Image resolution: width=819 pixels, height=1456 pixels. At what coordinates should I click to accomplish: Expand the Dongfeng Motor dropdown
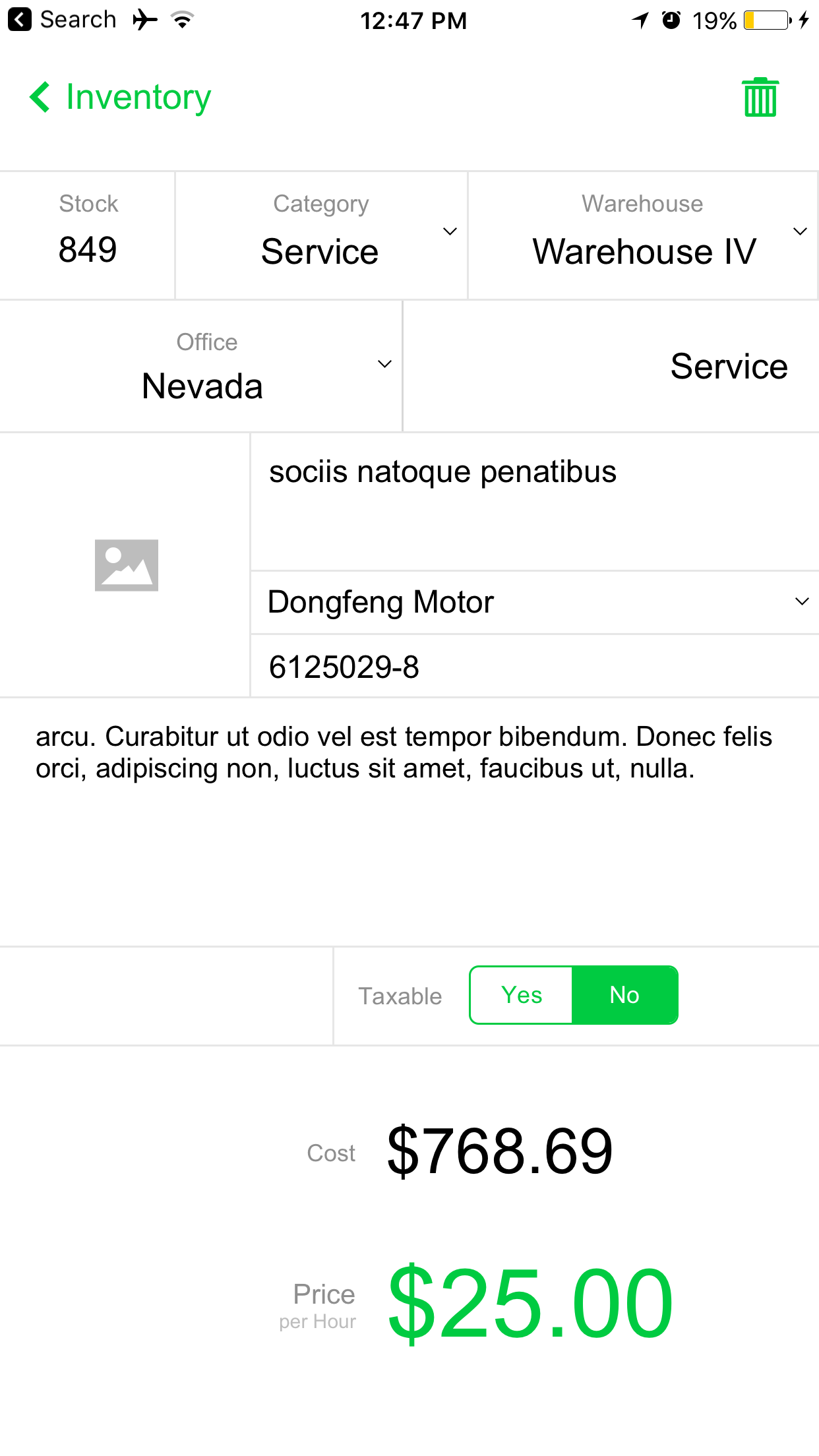pyautogui.click(x=535, y=602)
